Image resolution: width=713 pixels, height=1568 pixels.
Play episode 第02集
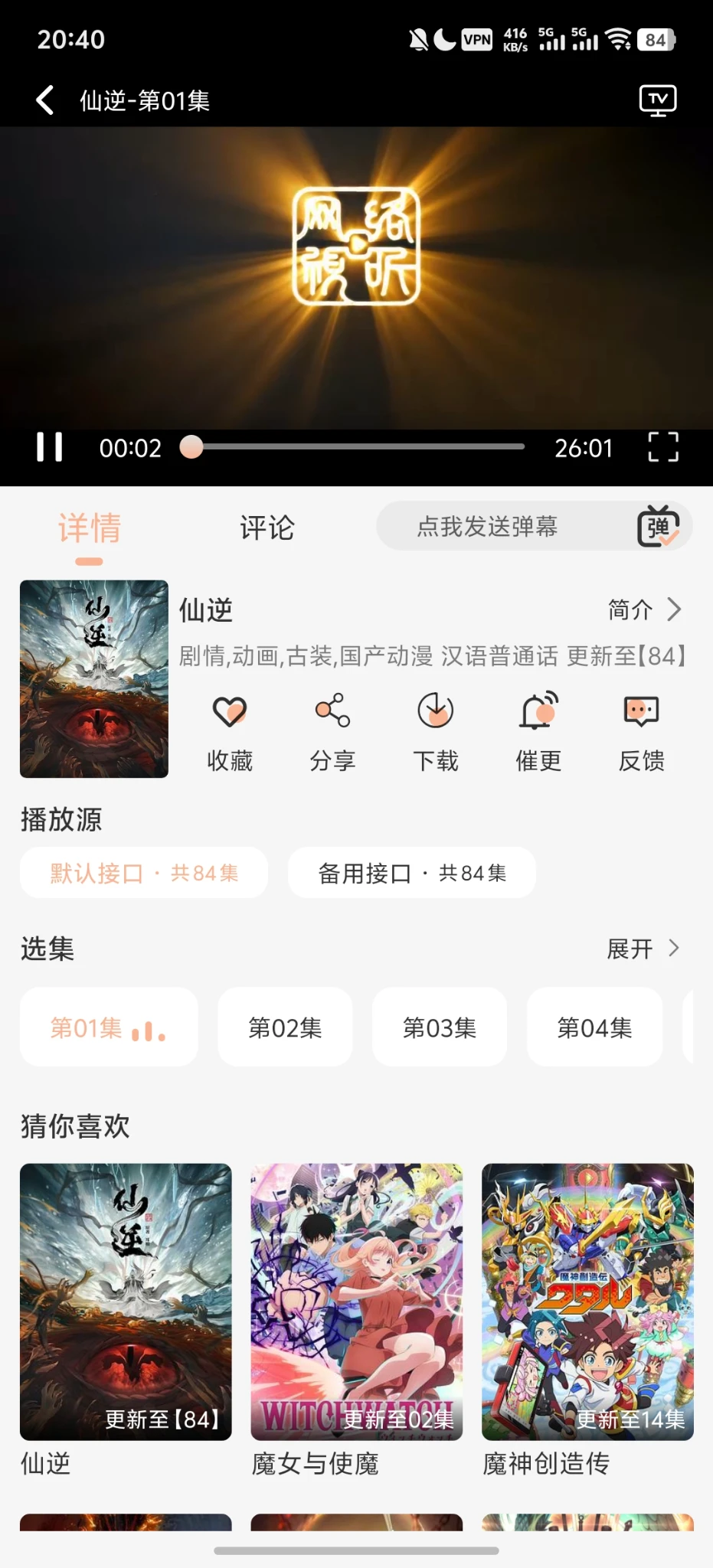click(285, 1027)
